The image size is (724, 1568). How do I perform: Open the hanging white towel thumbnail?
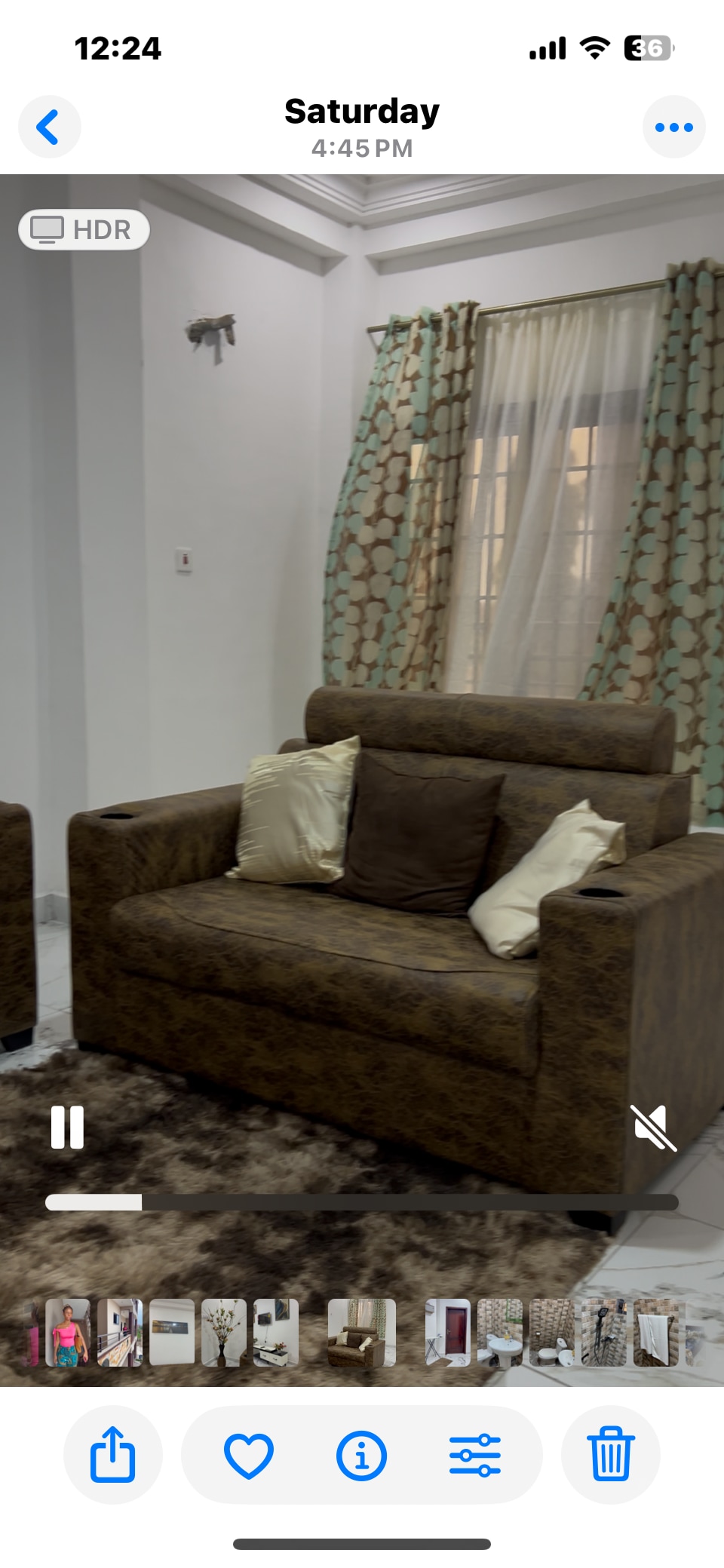tap(655, 1333)
